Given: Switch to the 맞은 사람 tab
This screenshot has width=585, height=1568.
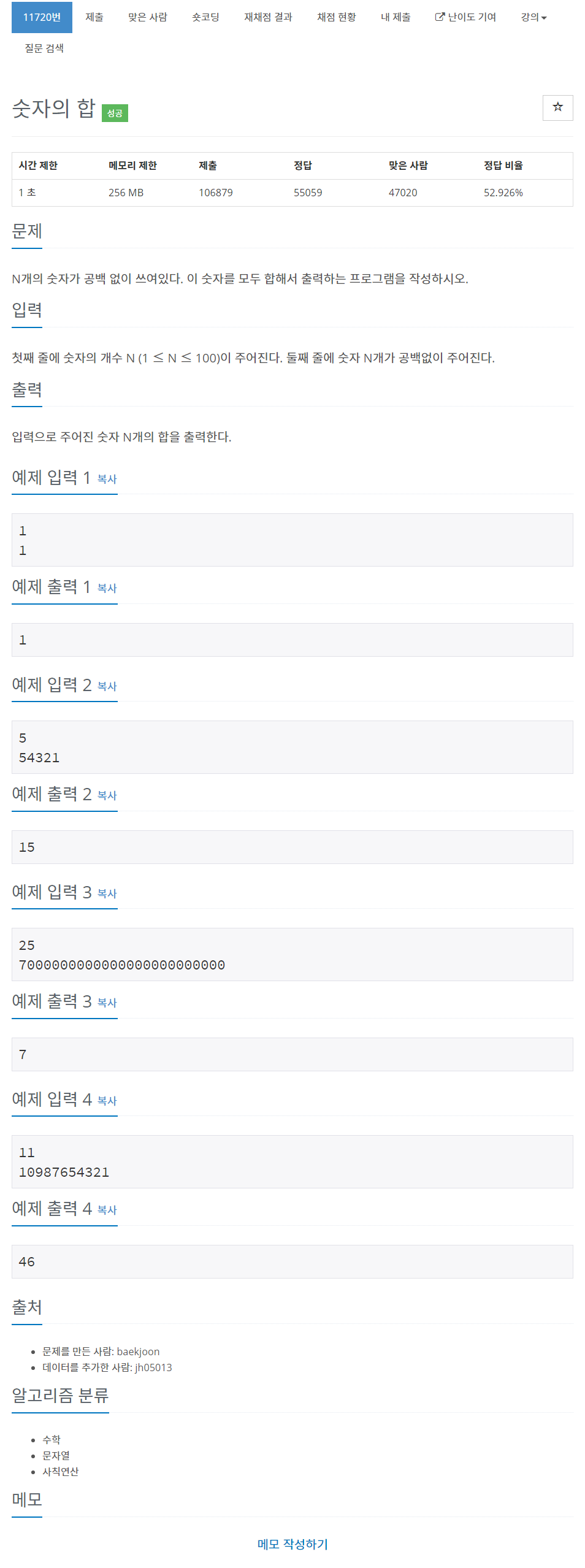Looking at the screenshot, I should (x=148, y=17).
